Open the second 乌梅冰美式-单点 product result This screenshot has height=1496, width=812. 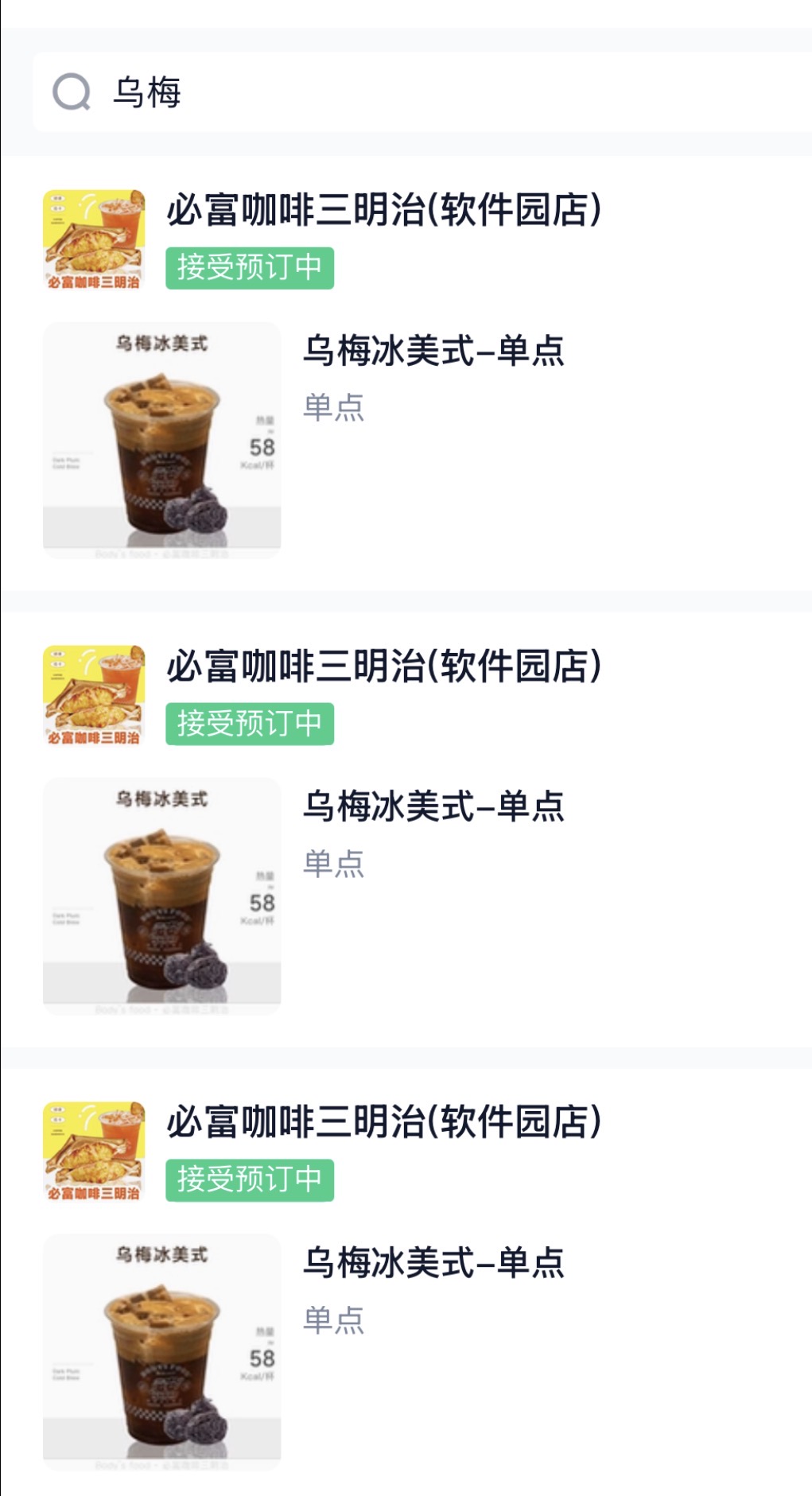click(433, 807)
